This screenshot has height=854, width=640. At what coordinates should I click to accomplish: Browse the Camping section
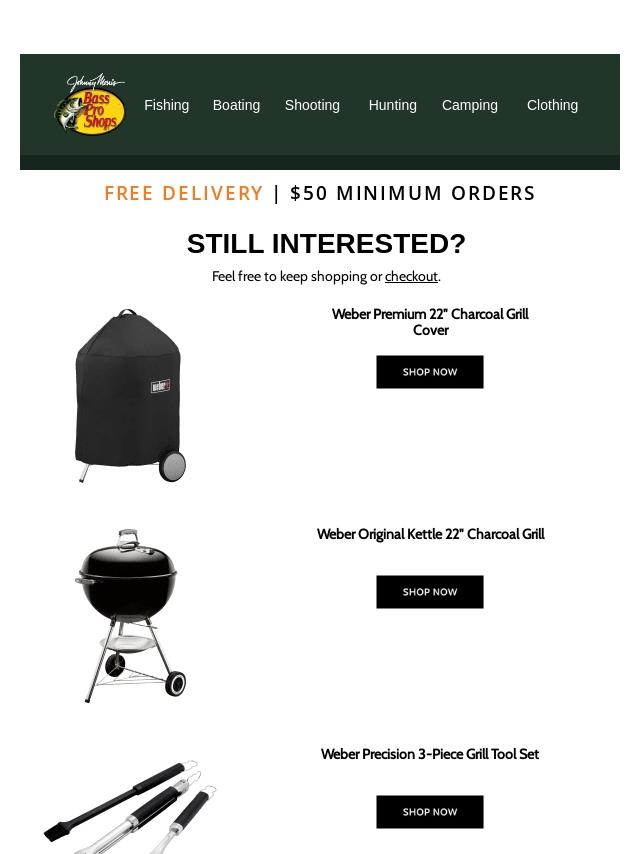tap(469, 105)
